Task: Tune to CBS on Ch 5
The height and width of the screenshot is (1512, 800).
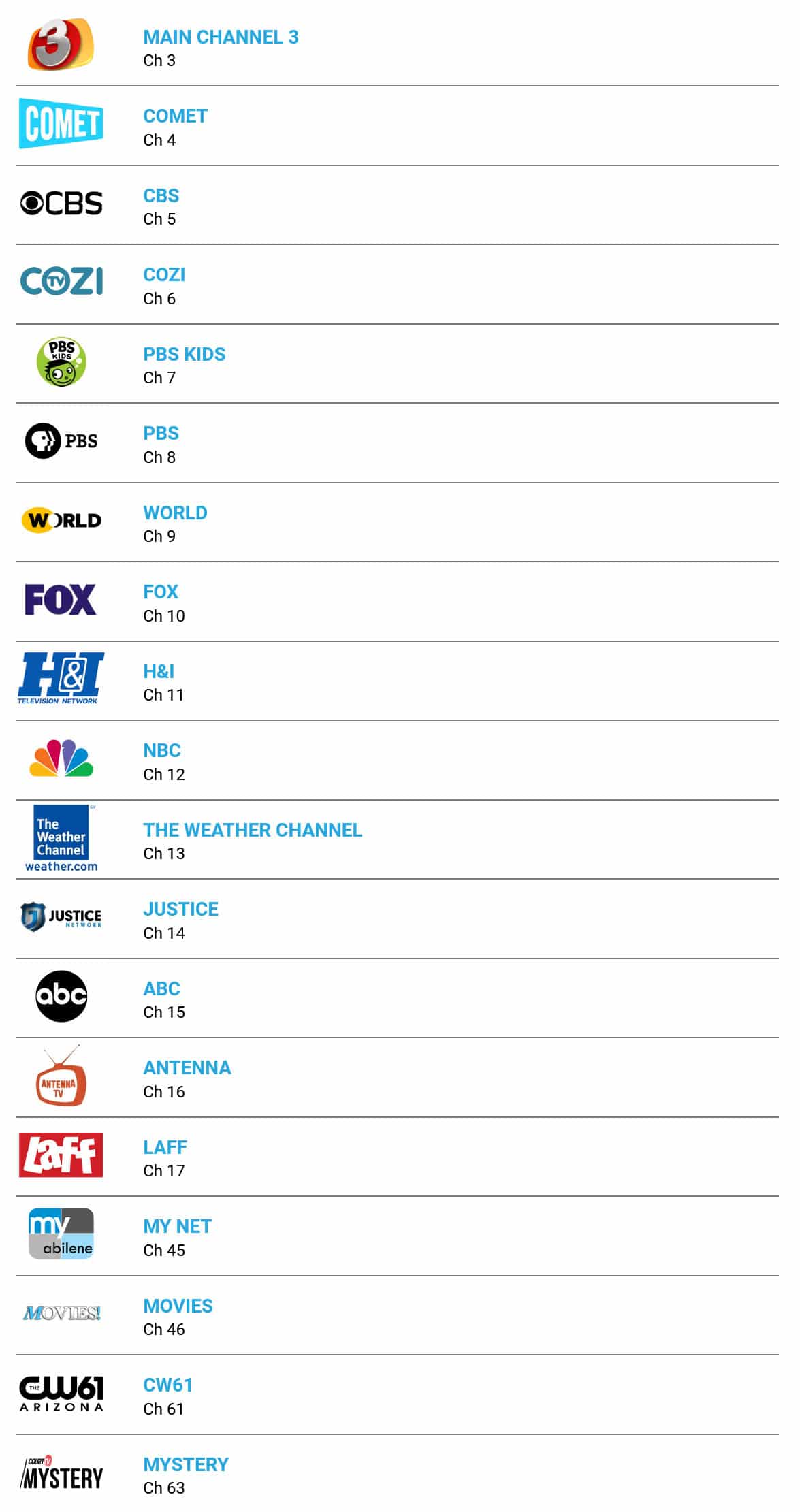Action: click(398, 205)
